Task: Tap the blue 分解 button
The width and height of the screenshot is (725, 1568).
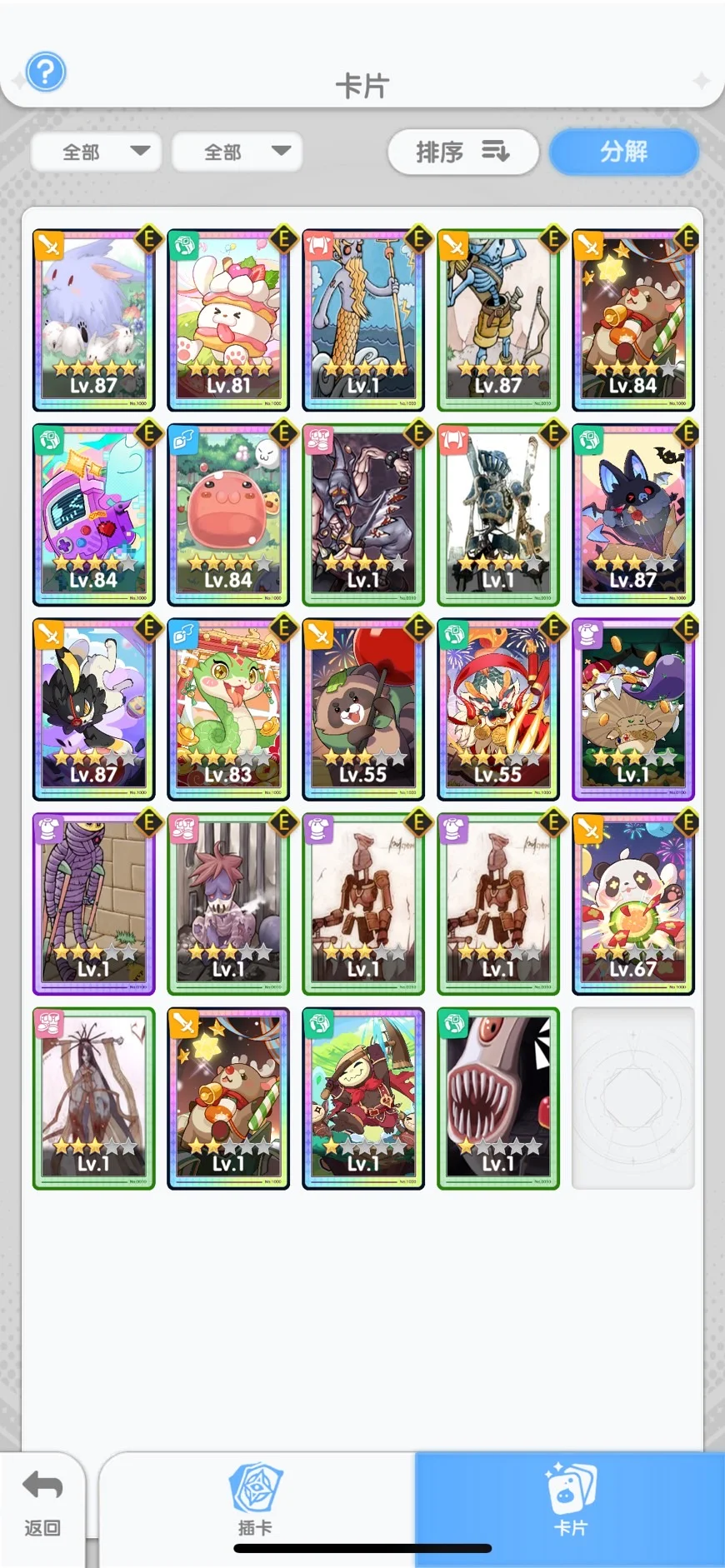Action: pos(624,152)
